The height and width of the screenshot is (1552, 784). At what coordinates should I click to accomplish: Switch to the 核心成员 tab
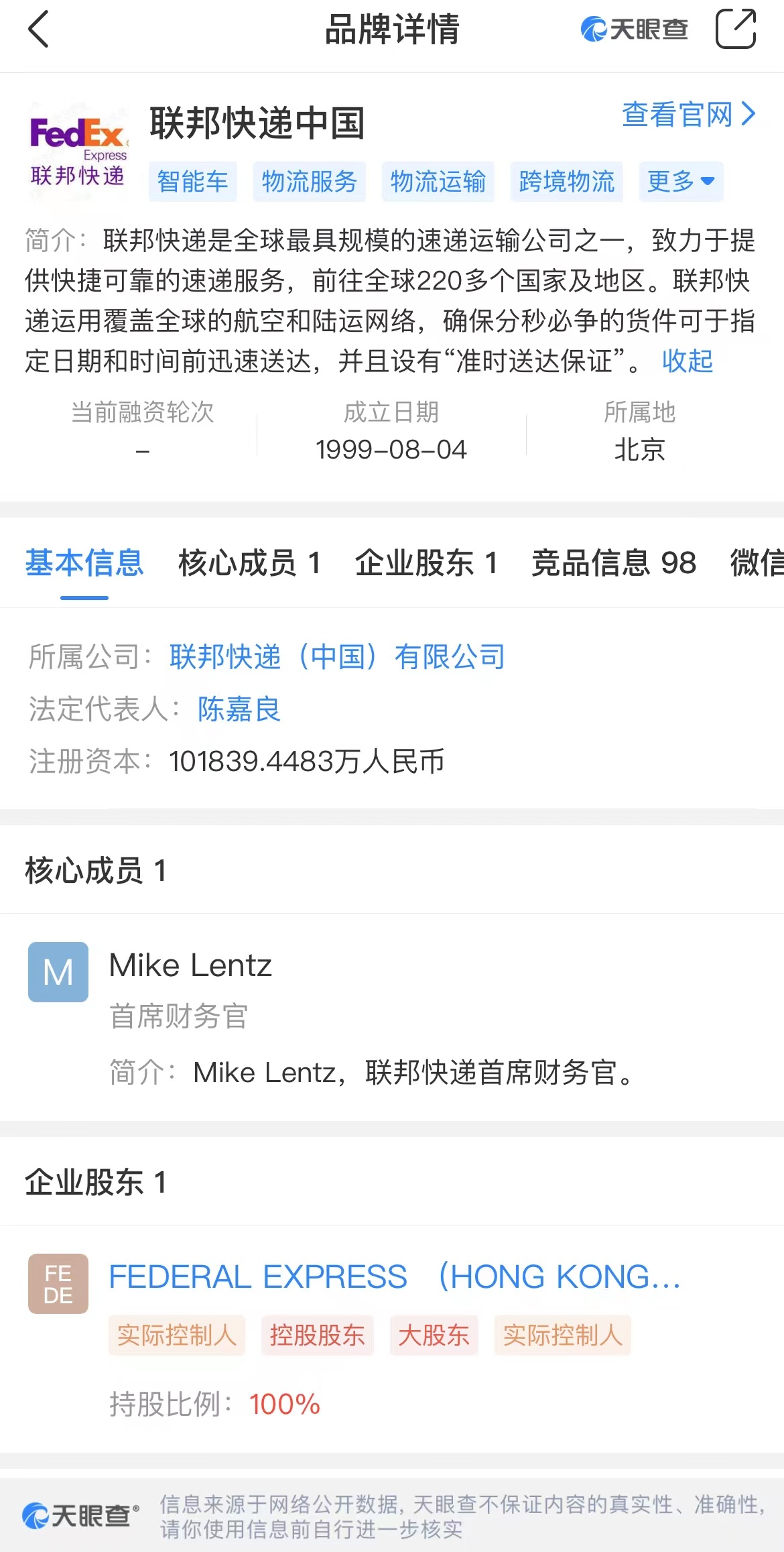249,562
